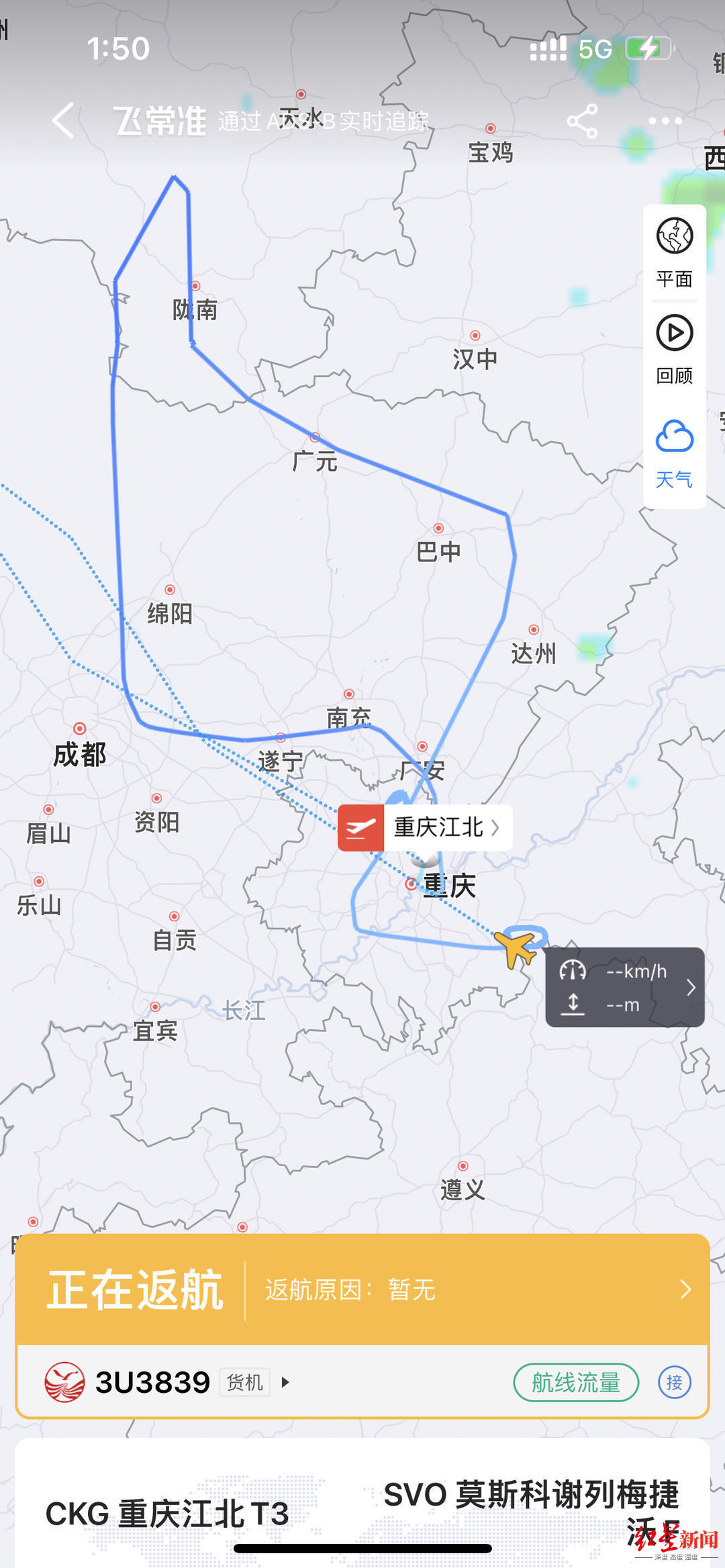Expand the speed and altitude panel

[x=624, y=987]
